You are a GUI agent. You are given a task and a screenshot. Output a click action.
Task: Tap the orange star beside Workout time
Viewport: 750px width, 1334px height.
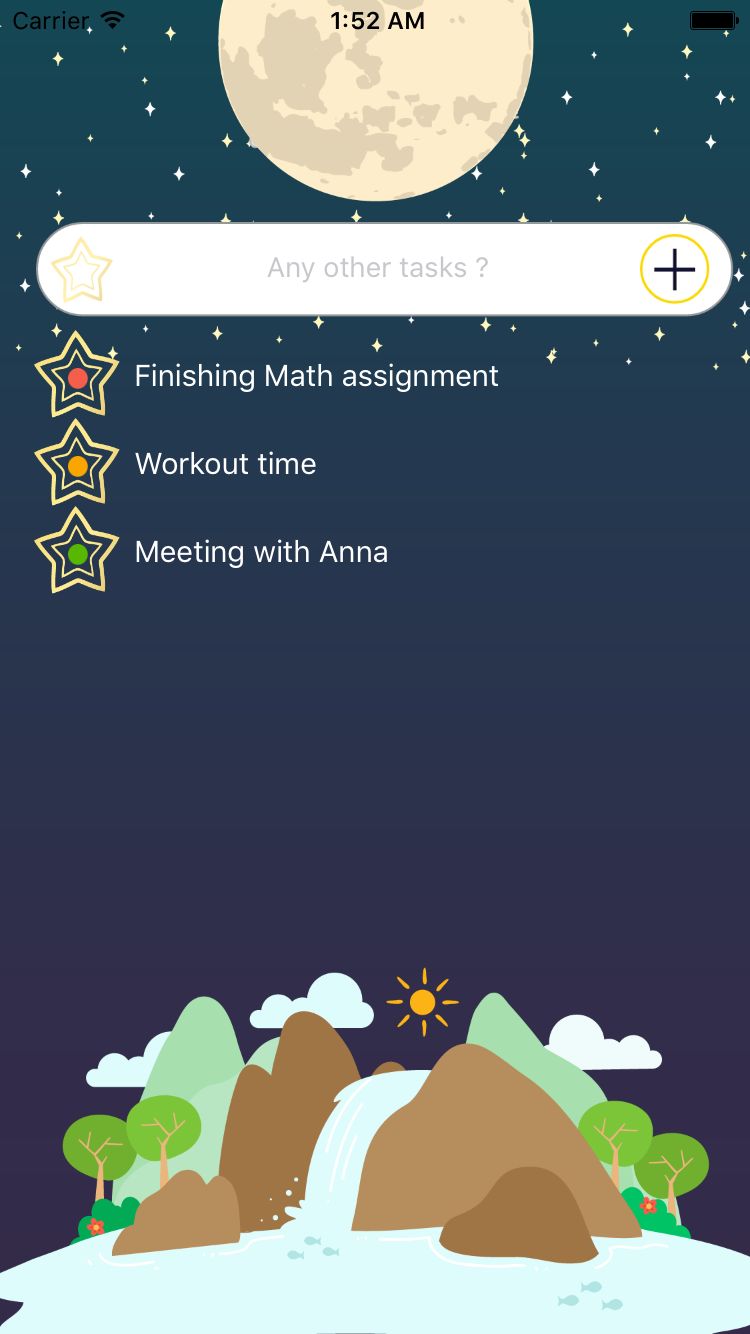[77, 464]
